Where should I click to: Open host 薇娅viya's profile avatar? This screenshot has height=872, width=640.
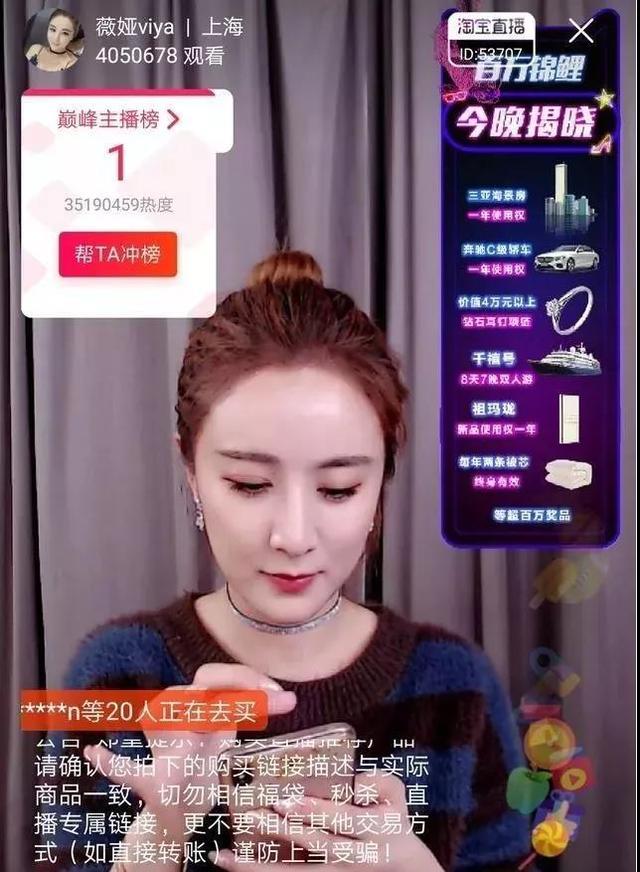pos(54,40)
